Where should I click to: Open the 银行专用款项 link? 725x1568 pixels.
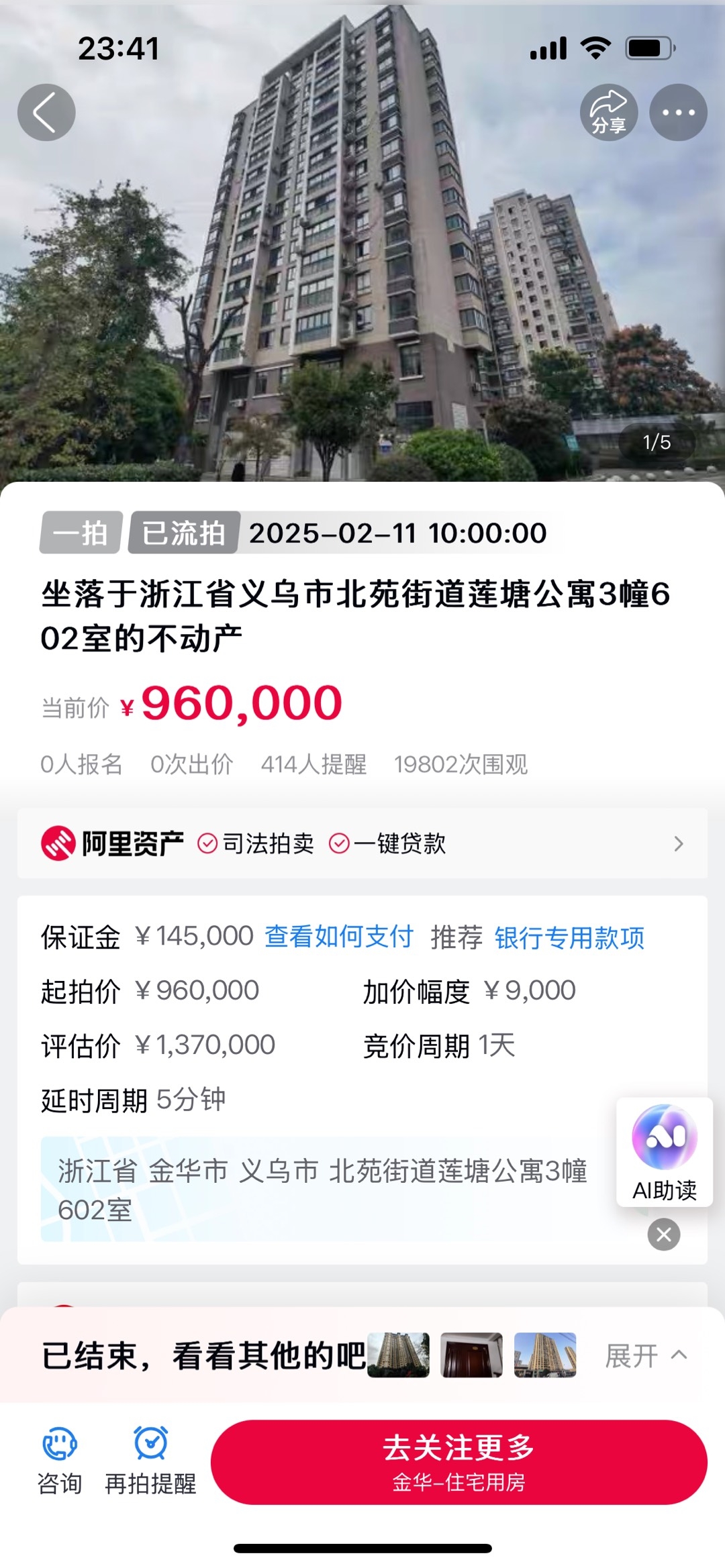coord(569,937)
